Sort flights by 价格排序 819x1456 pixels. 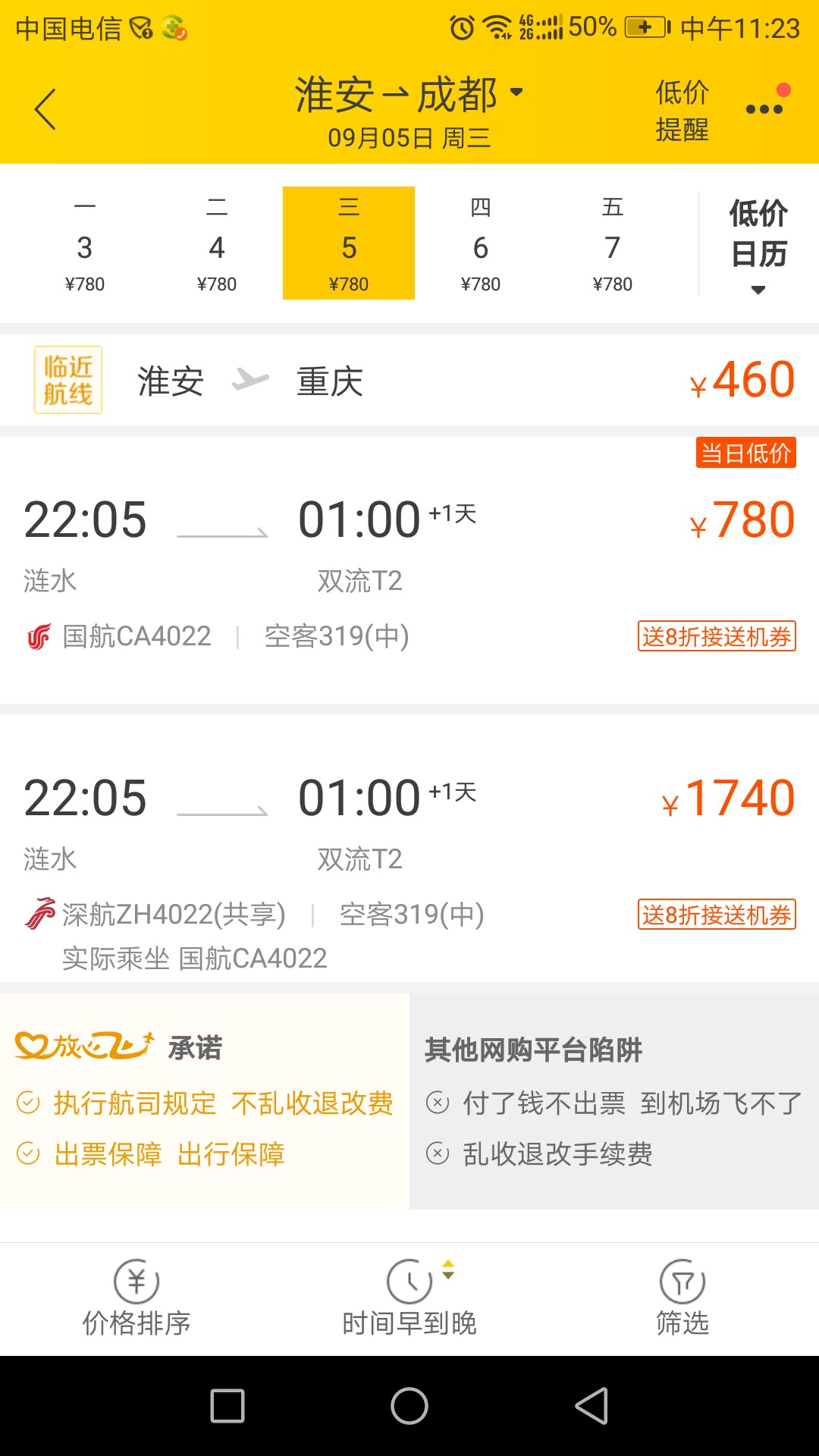click(x=136, y=1298)
